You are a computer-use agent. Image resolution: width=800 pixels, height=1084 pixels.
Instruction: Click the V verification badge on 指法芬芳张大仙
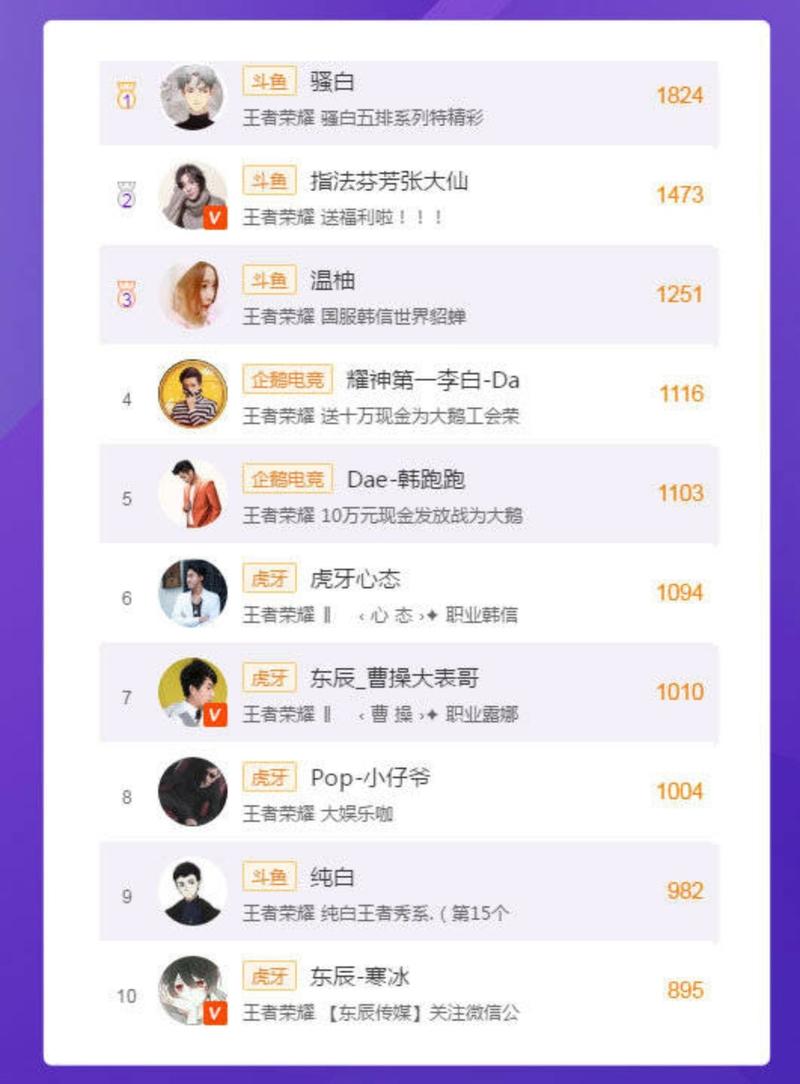(x=216, y=218)
